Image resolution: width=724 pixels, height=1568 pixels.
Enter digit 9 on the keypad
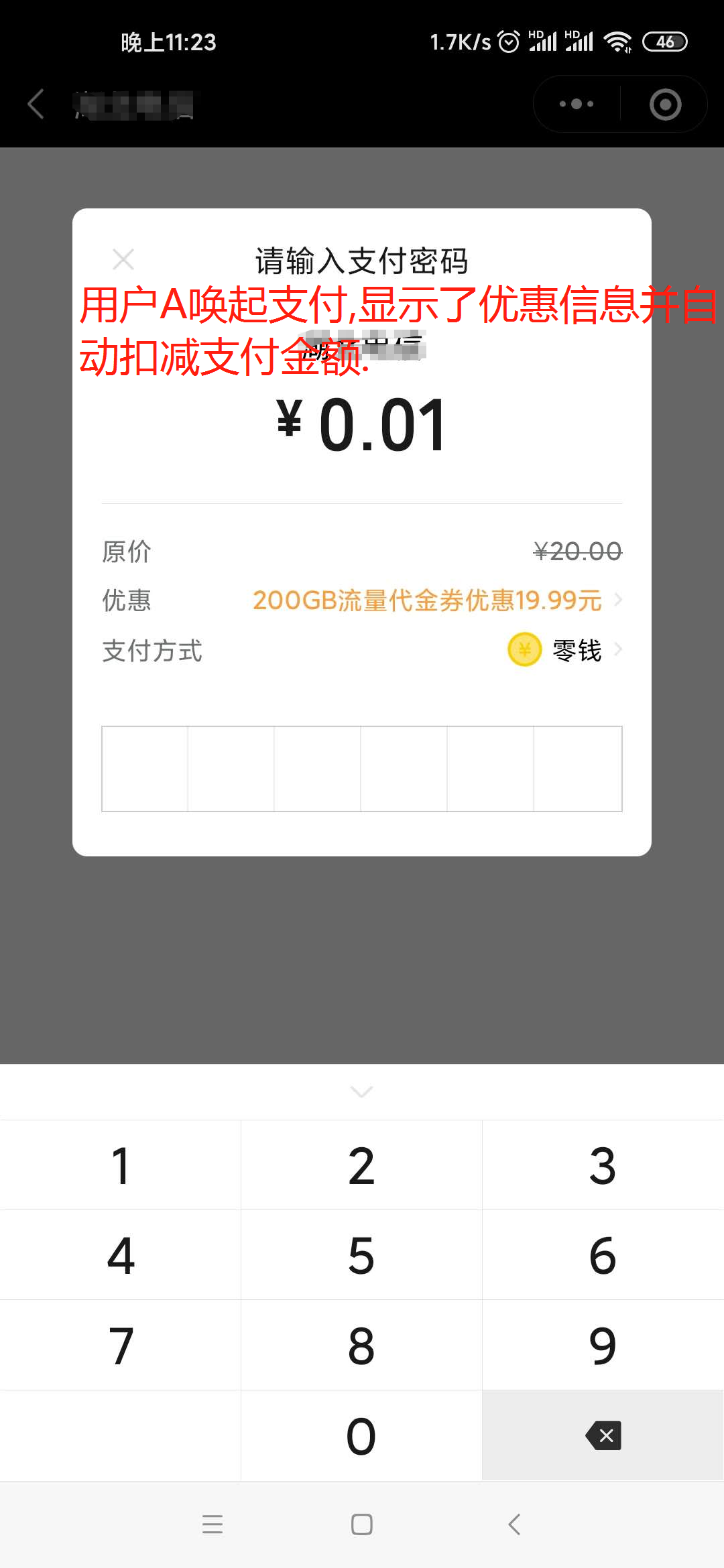pos(603,1345)
